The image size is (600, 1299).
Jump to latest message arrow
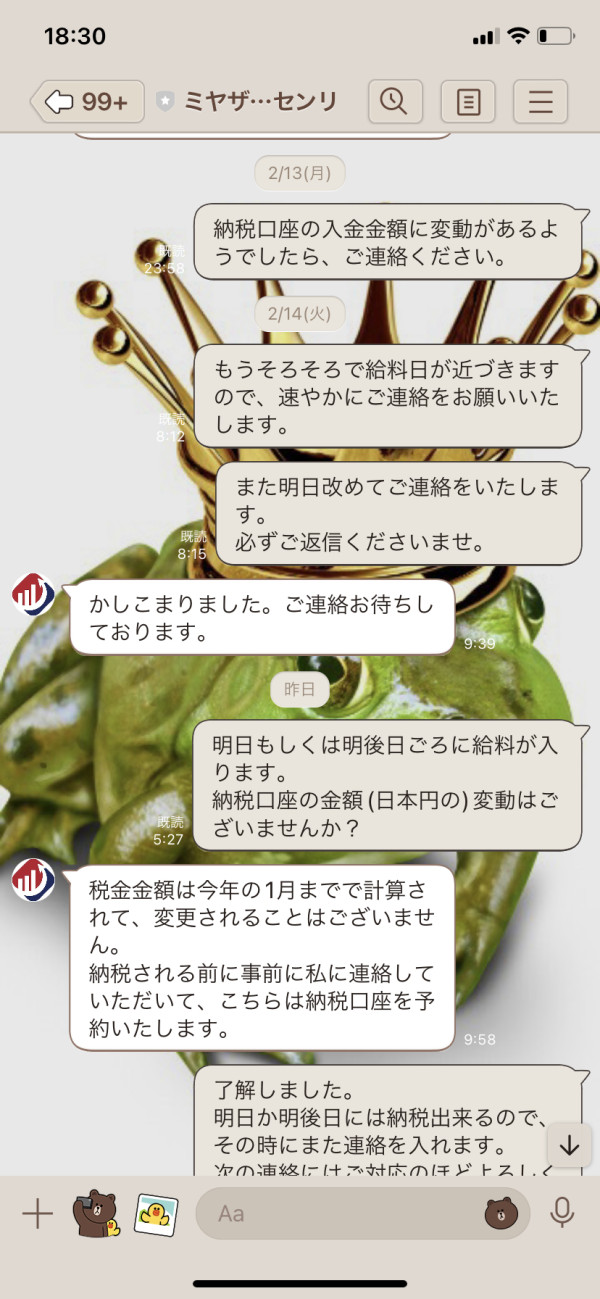coord(569,1145)
